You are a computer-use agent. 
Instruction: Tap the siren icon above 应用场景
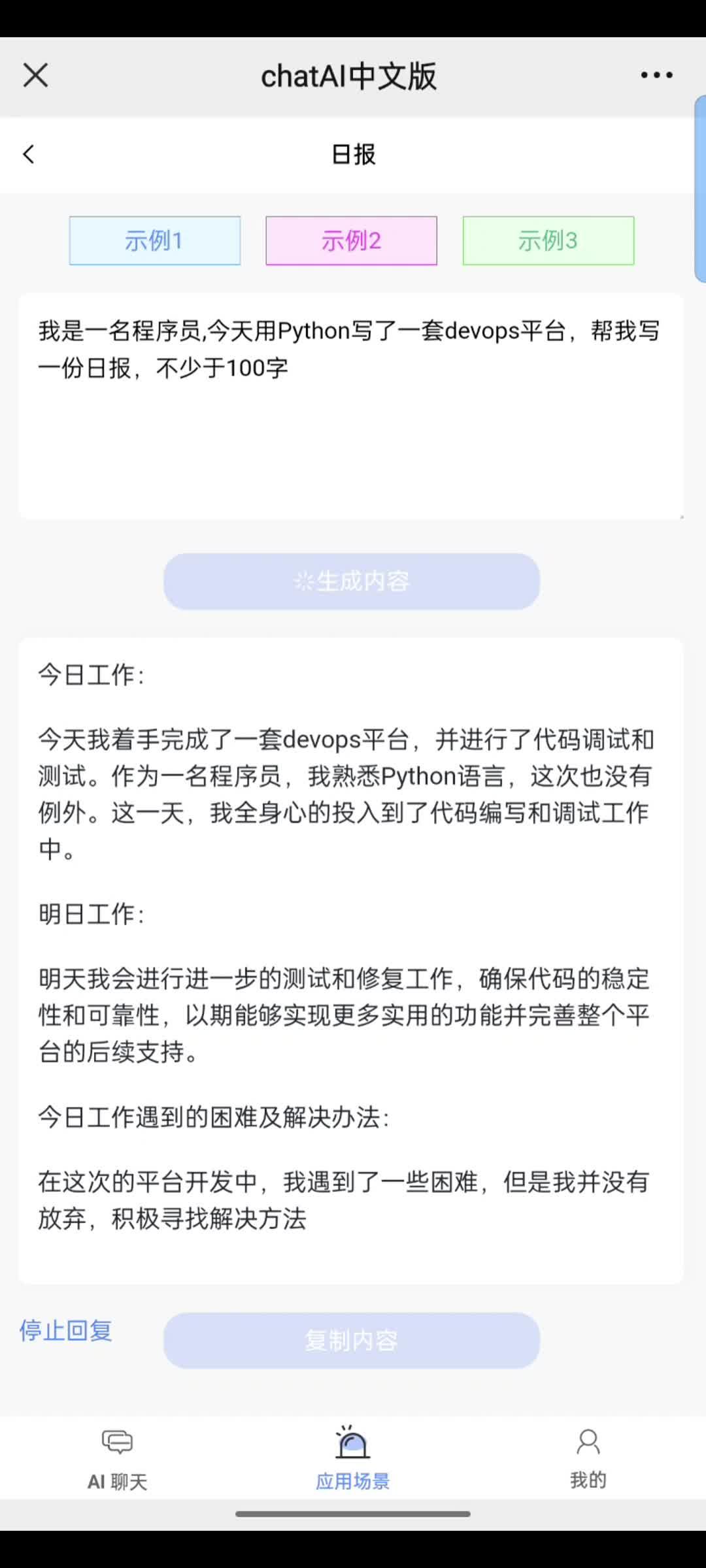pos(352,1440)
